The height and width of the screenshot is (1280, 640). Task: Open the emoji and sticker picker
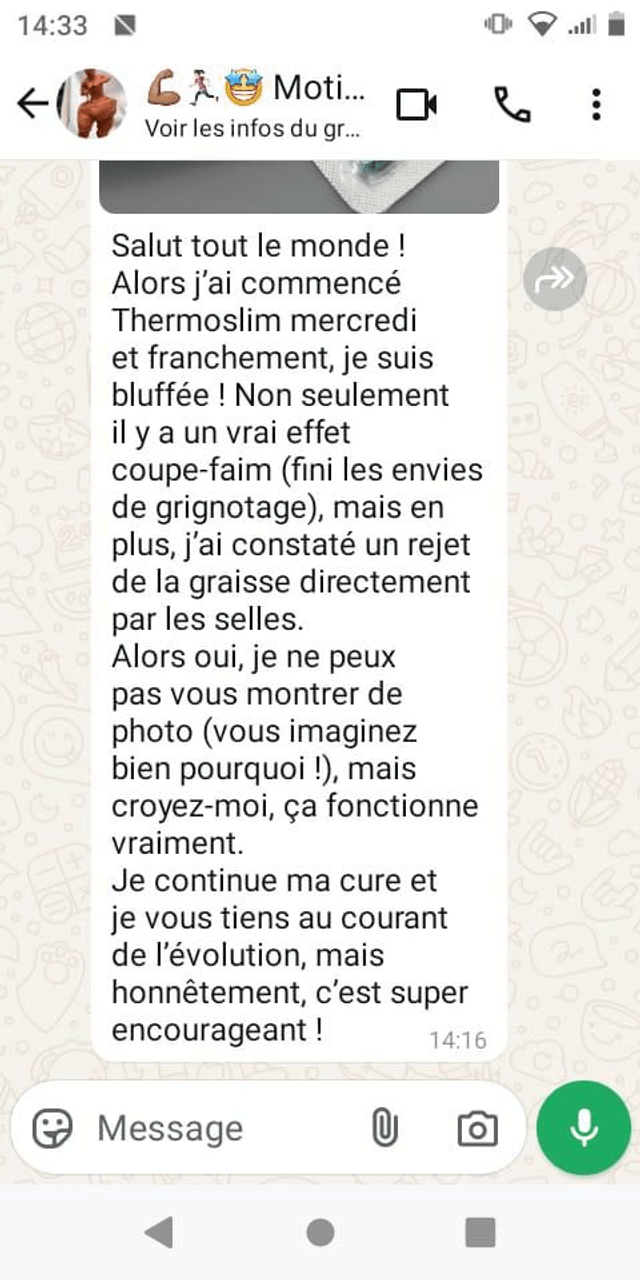pos(53,1129)
